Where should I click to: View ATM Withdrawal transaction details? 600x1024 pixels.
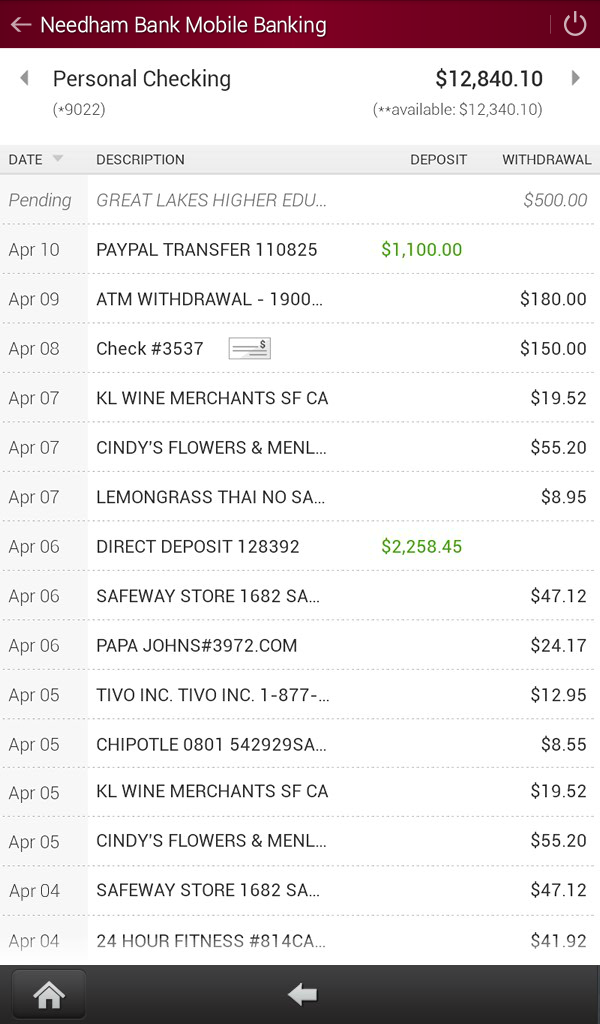pos(300,299)
